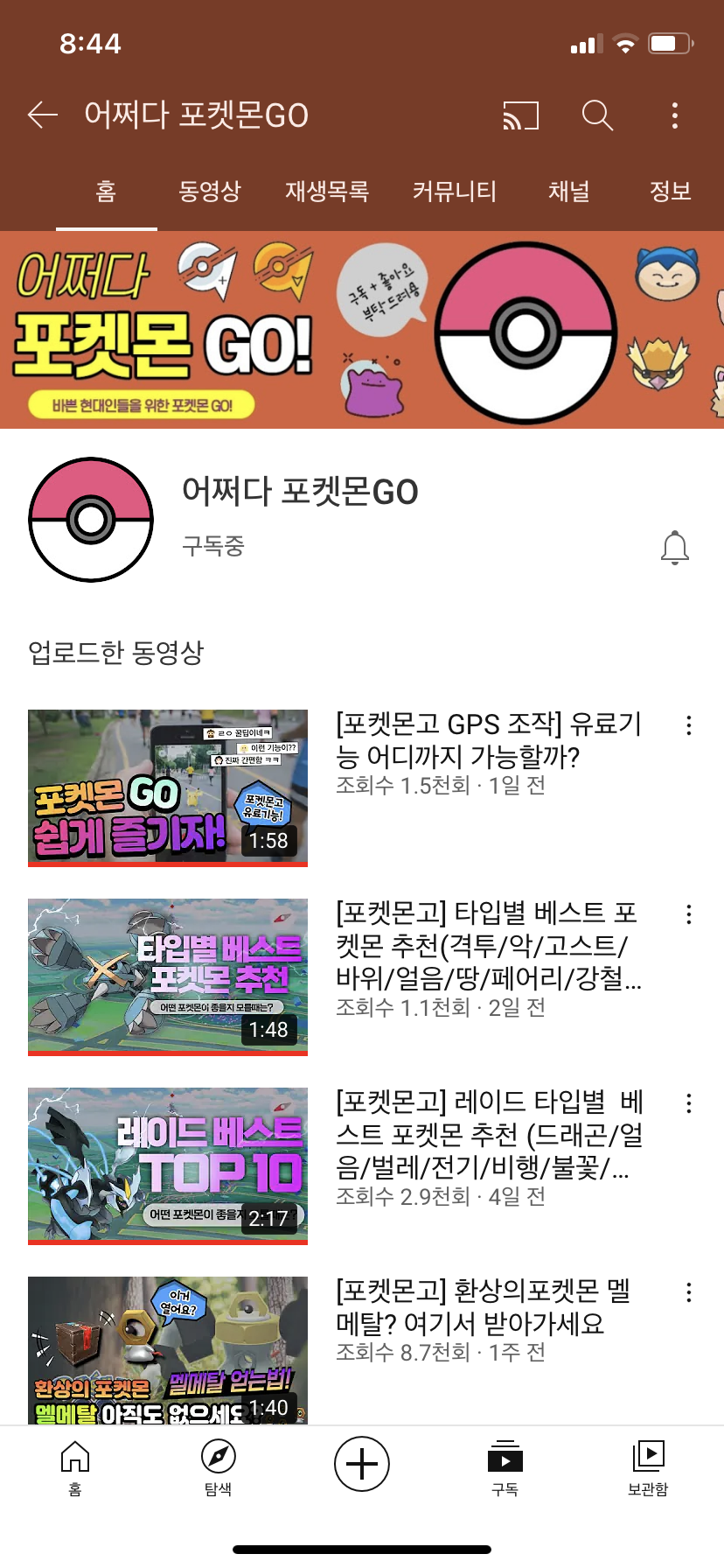The width and height of the screenshot is (724, 1568).
Task: Switch to the 재생목록 tab
Action: click(327, 192)
